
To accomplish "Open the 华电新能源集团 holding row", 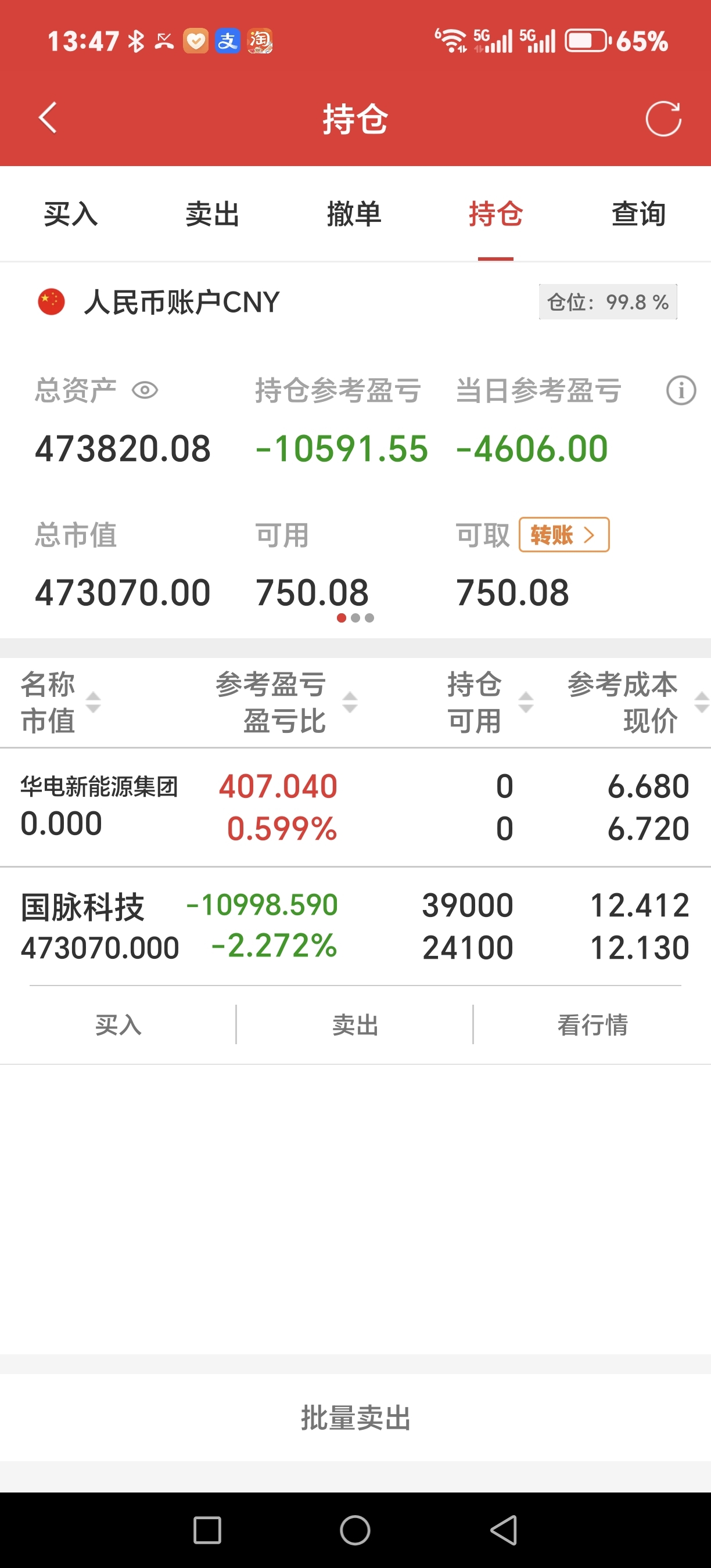I will pyautogui.click(x=355, y=807).
